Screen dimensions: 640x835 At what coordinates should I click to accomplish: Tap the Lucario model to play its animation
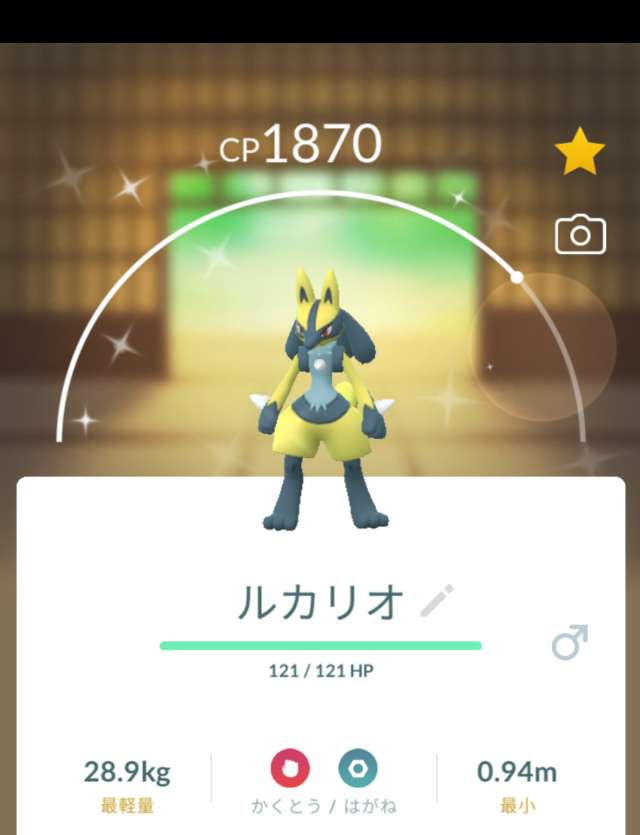(x=322, y=400)
